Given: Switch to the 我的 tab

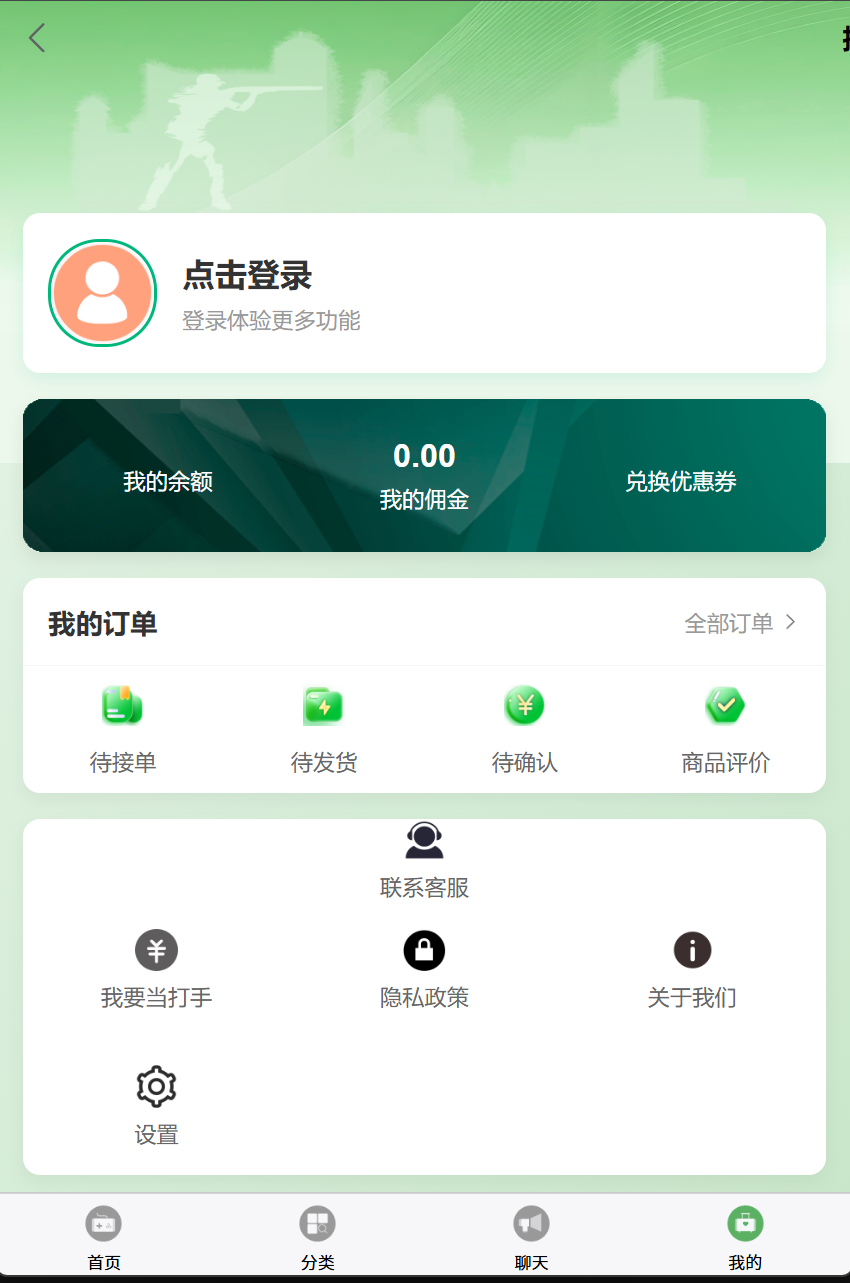Looking at the screenshot, I should coord(744,1238).
